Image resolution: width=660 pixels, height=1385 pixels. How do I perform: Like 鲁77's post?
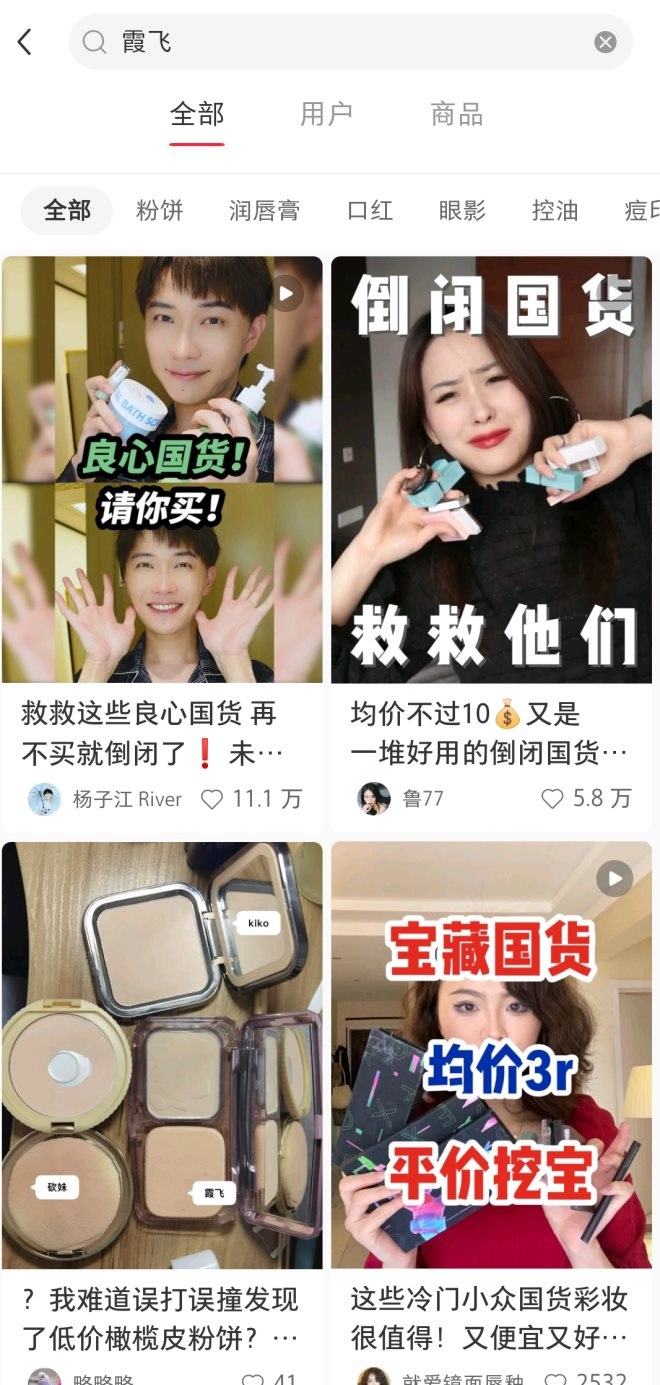[x=553, y=799]
